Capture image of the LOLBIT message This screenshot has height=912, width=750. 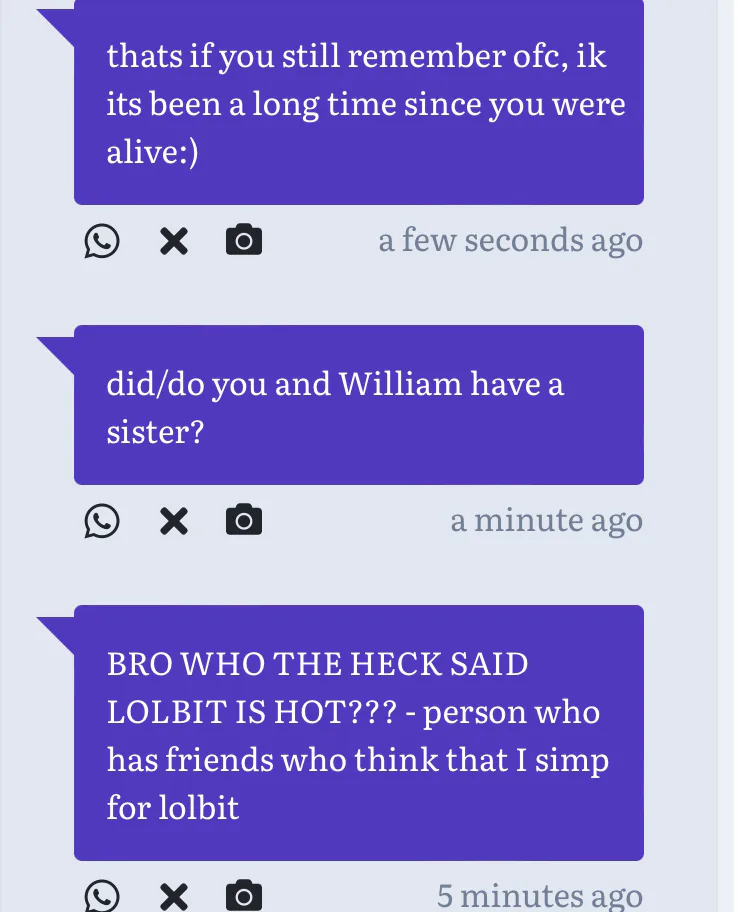pyautogui.click(x=244, y=897)
